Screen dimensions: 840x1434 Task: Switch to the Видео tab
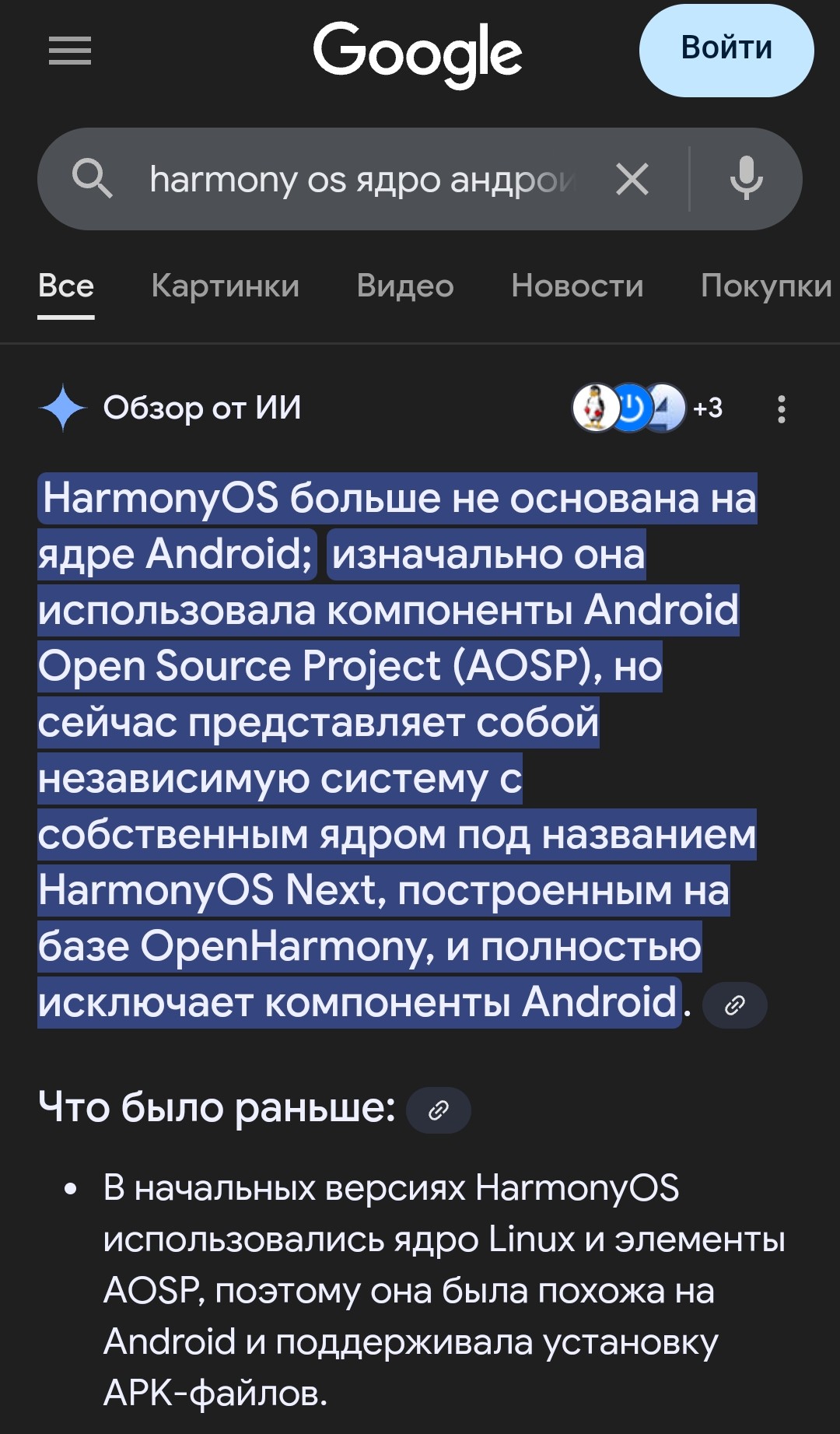(x=405, y=286)
